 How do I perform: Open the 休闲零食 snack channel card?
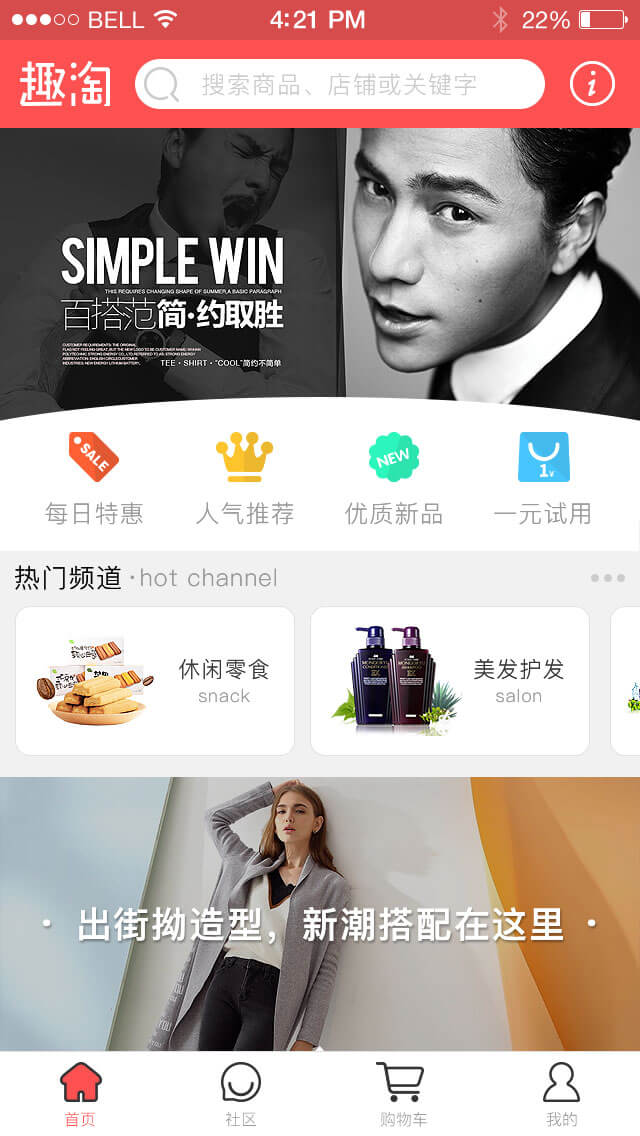(155, 681)
